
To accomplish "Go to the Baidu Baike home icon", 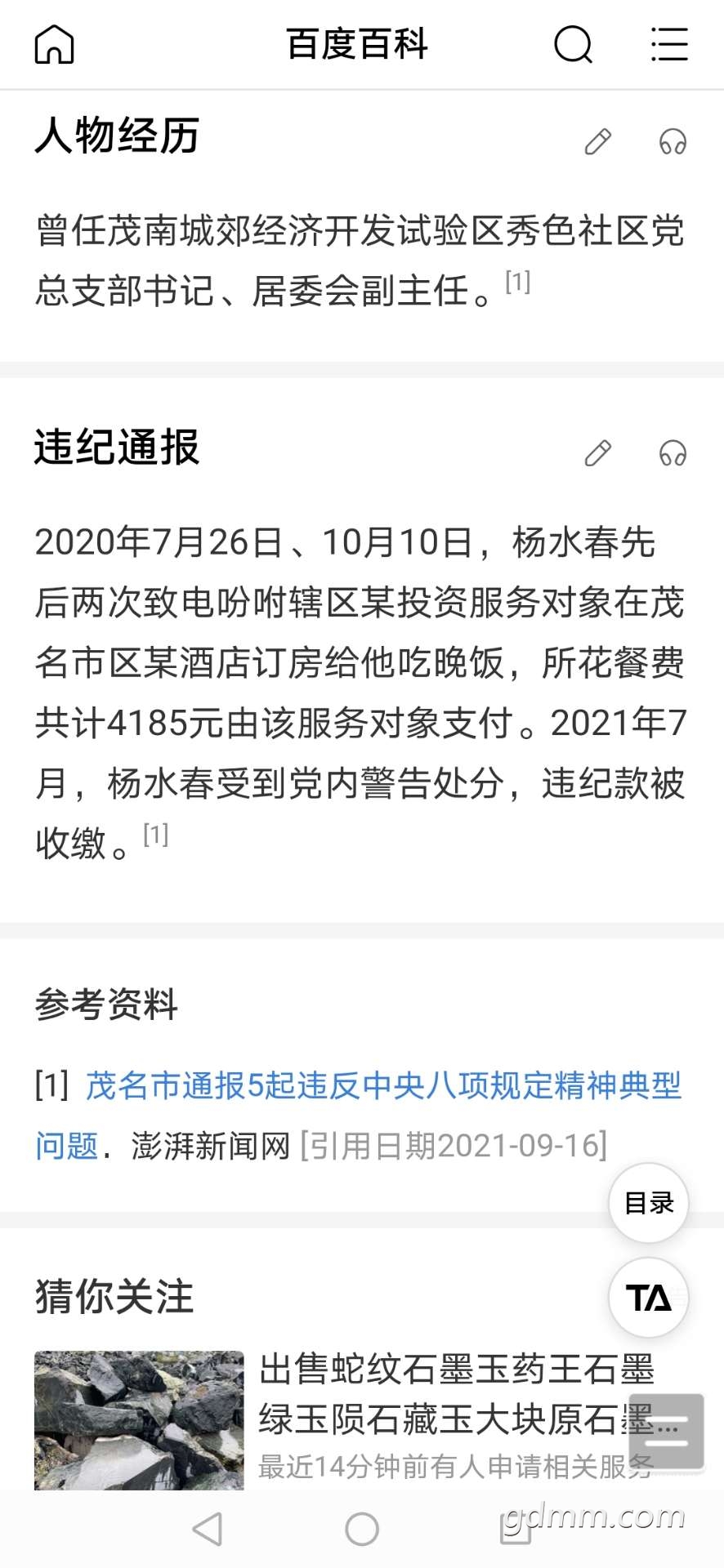I will point(55,44).
